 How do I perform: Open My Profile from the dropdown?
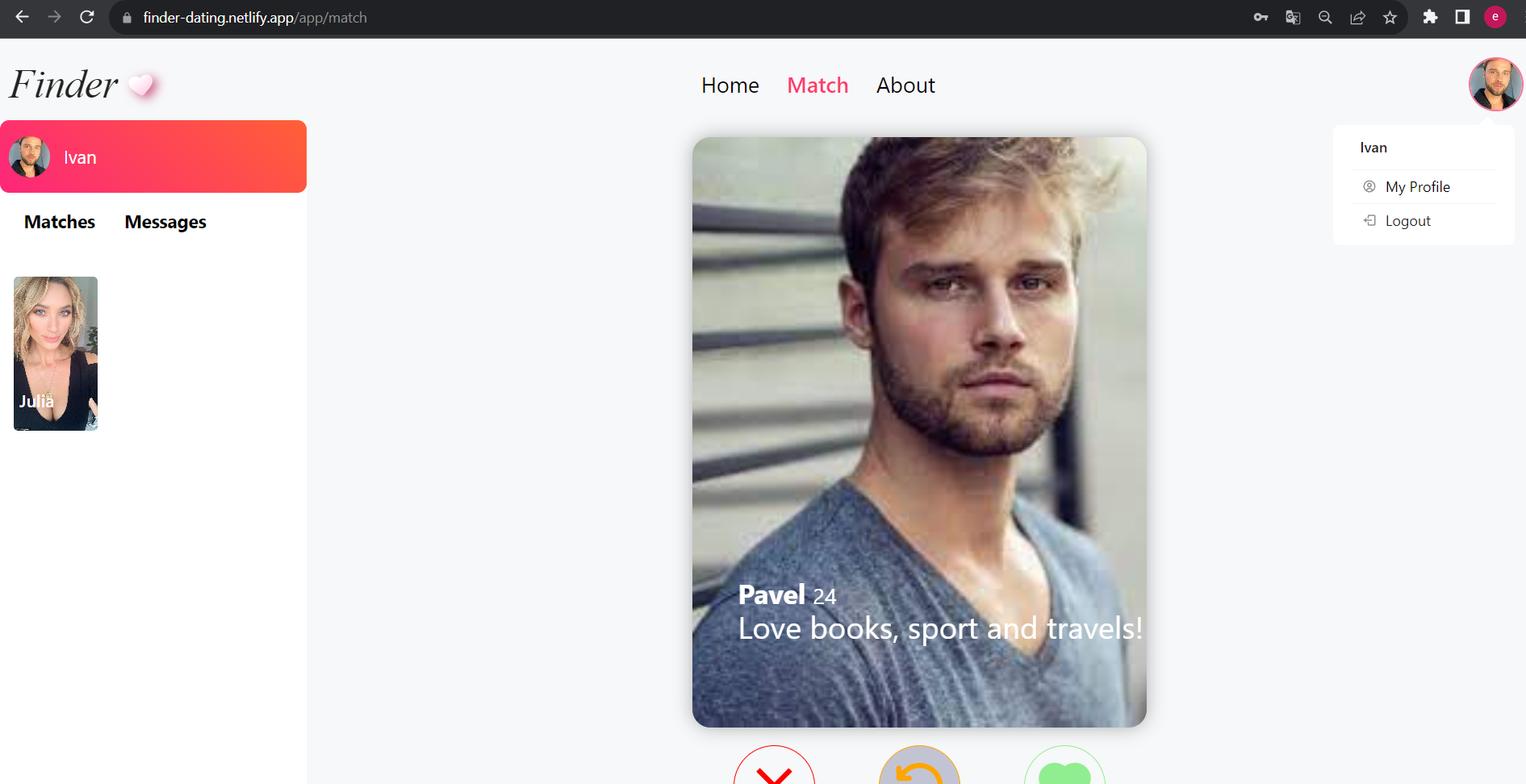pos(1417,187)
